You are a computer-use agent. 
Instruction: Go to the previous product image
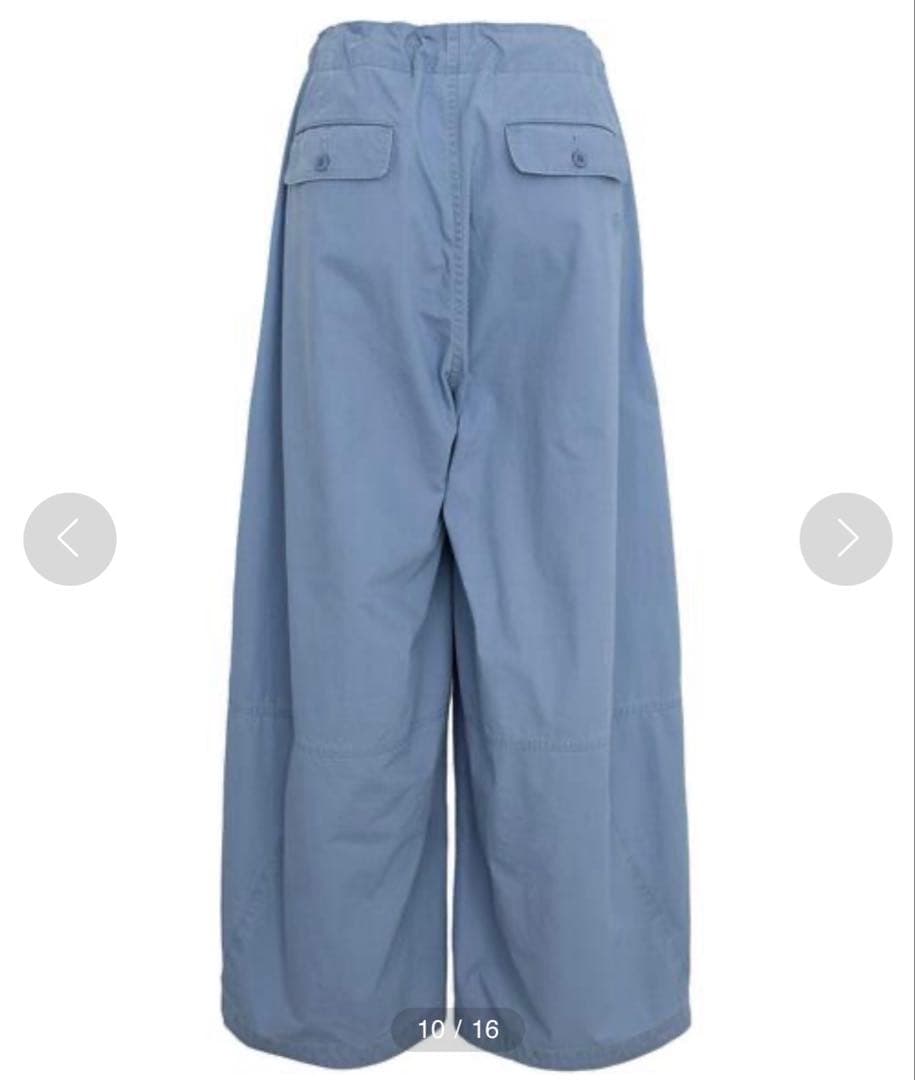(x=69, y=539)
